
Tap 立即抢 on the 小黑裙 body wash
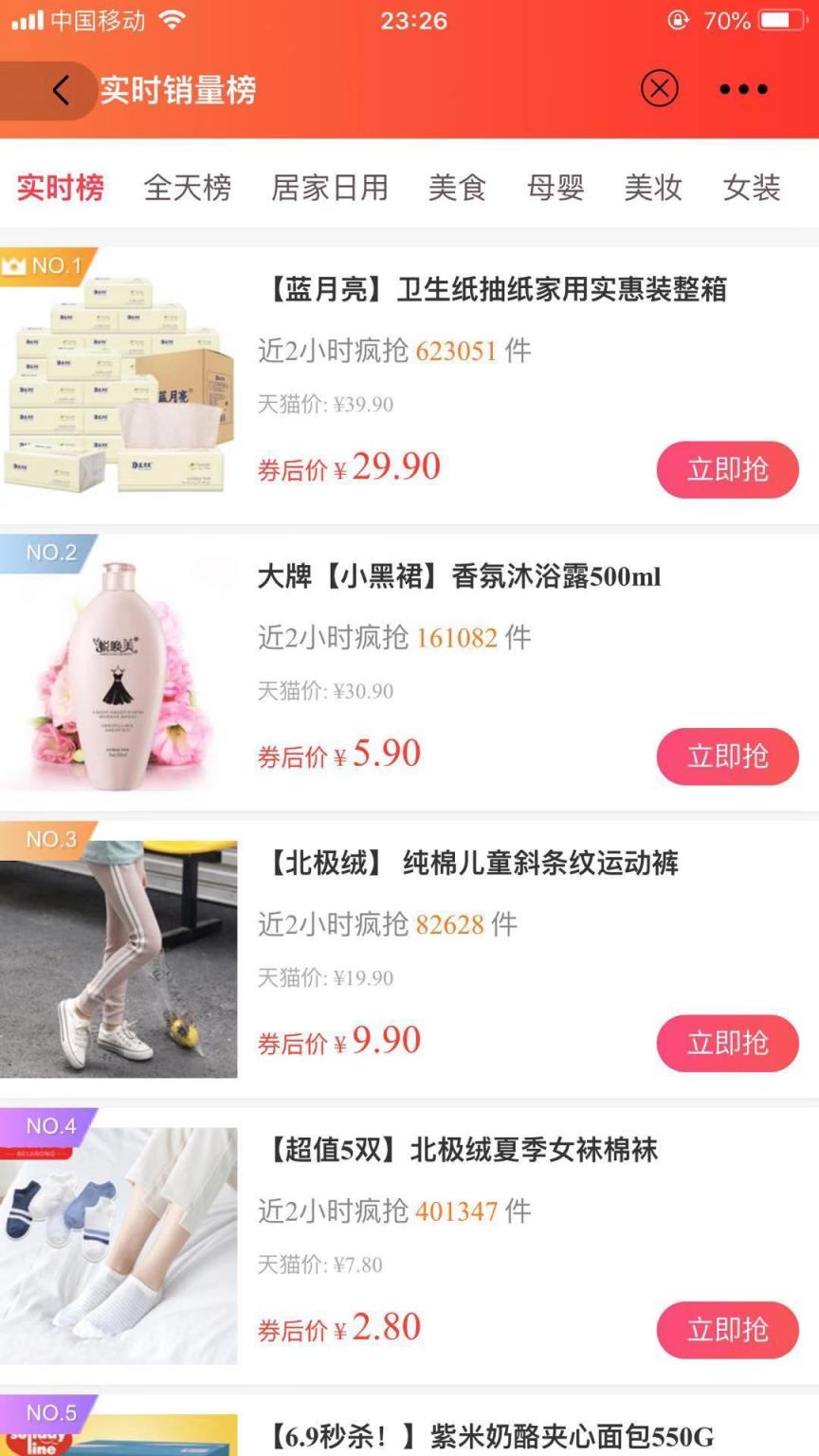[727, 756]
